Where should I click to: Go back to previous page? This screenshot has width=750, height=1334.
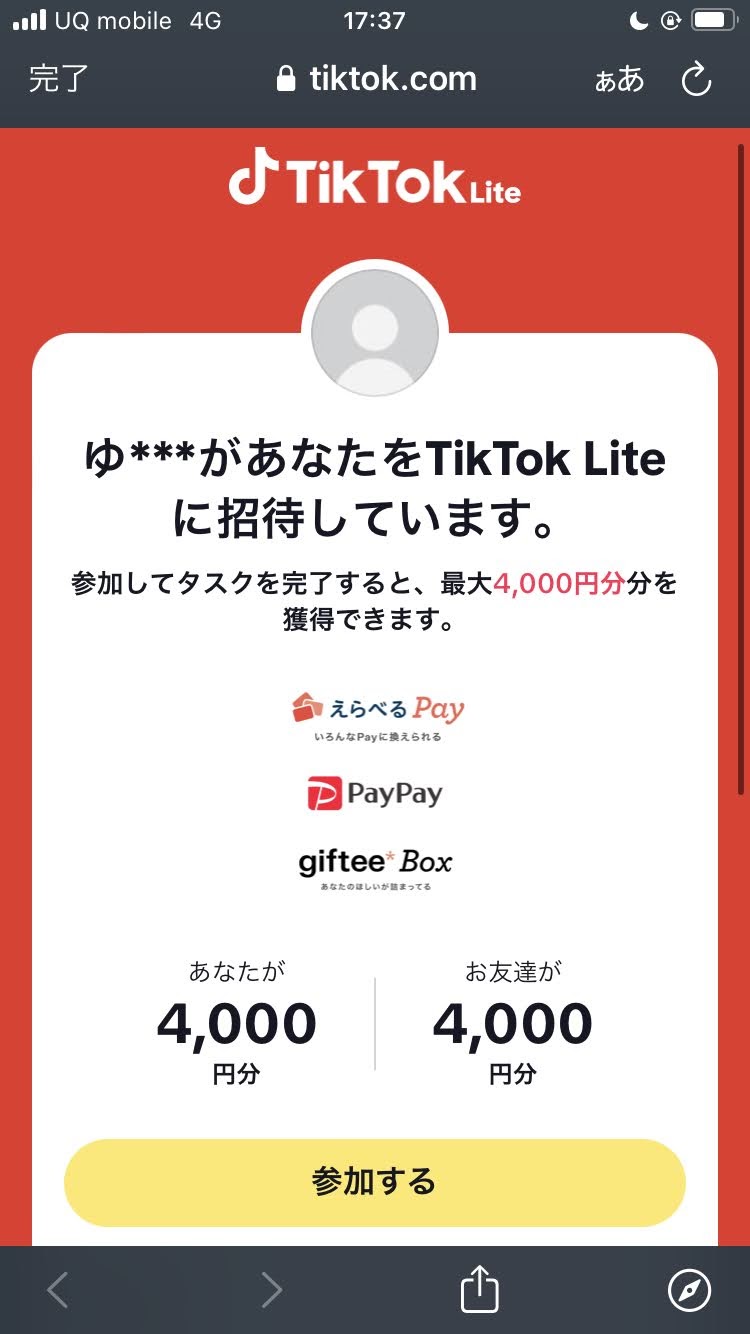pos(58,1290)
